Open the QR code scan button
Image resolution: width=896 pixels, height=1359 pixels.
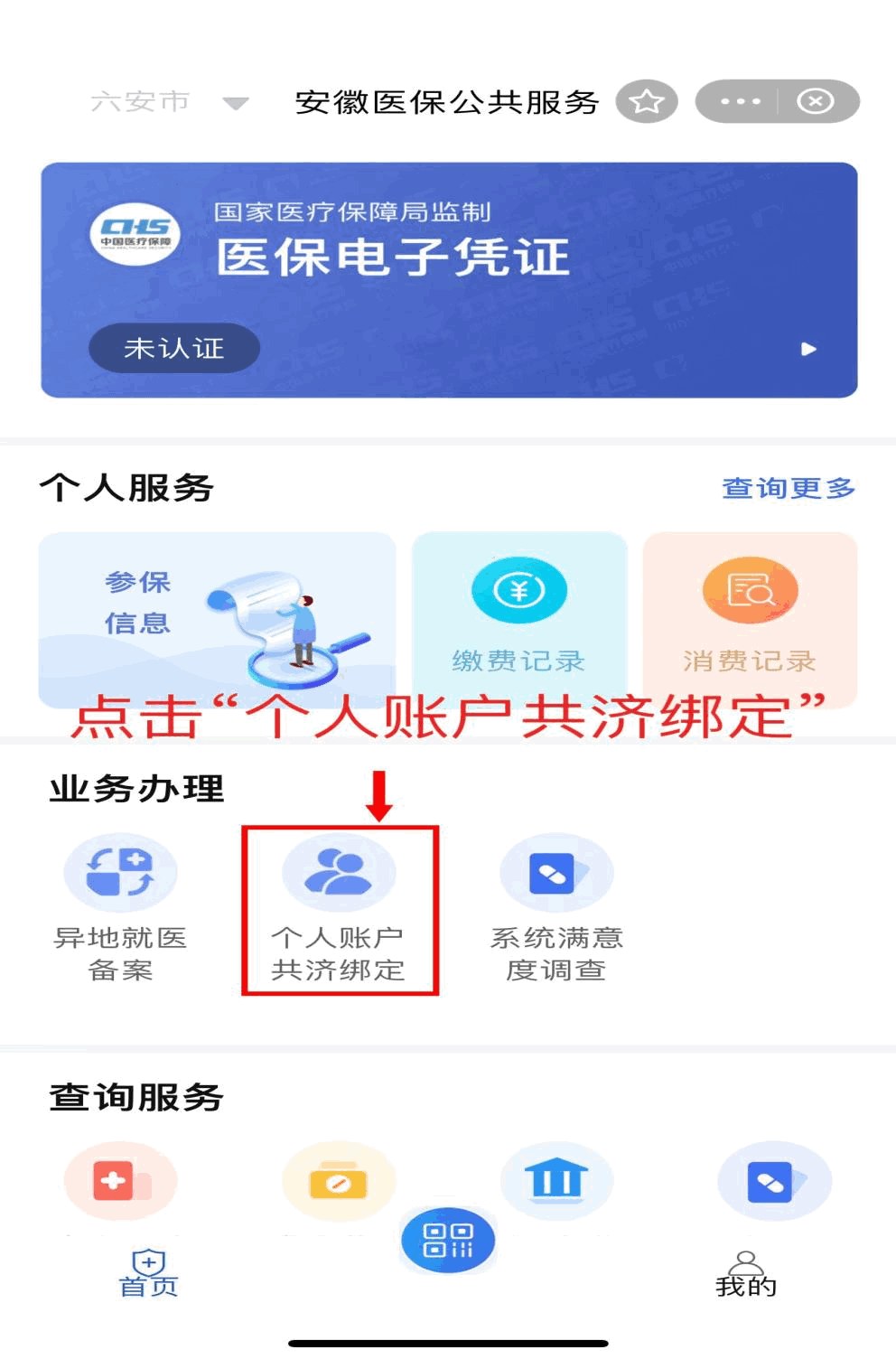448,1240
